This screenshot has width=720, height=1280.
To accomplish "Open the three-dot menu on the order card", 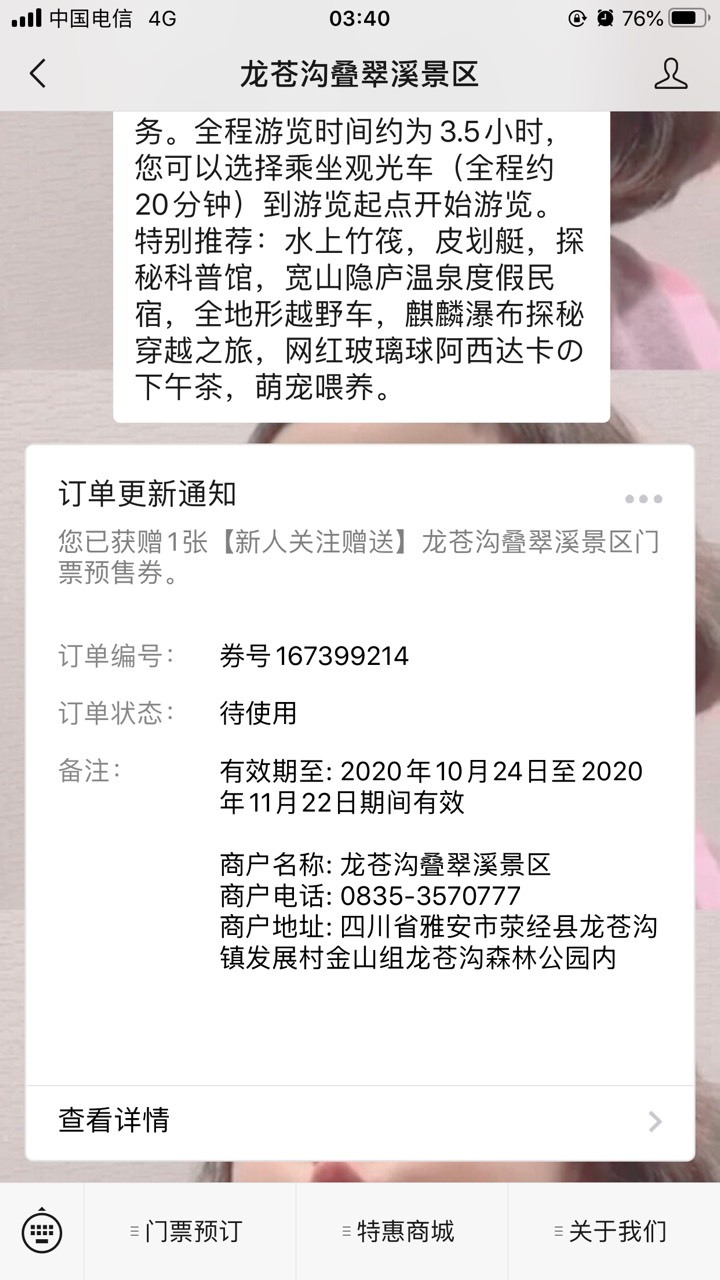I will [x=643, y=499].
